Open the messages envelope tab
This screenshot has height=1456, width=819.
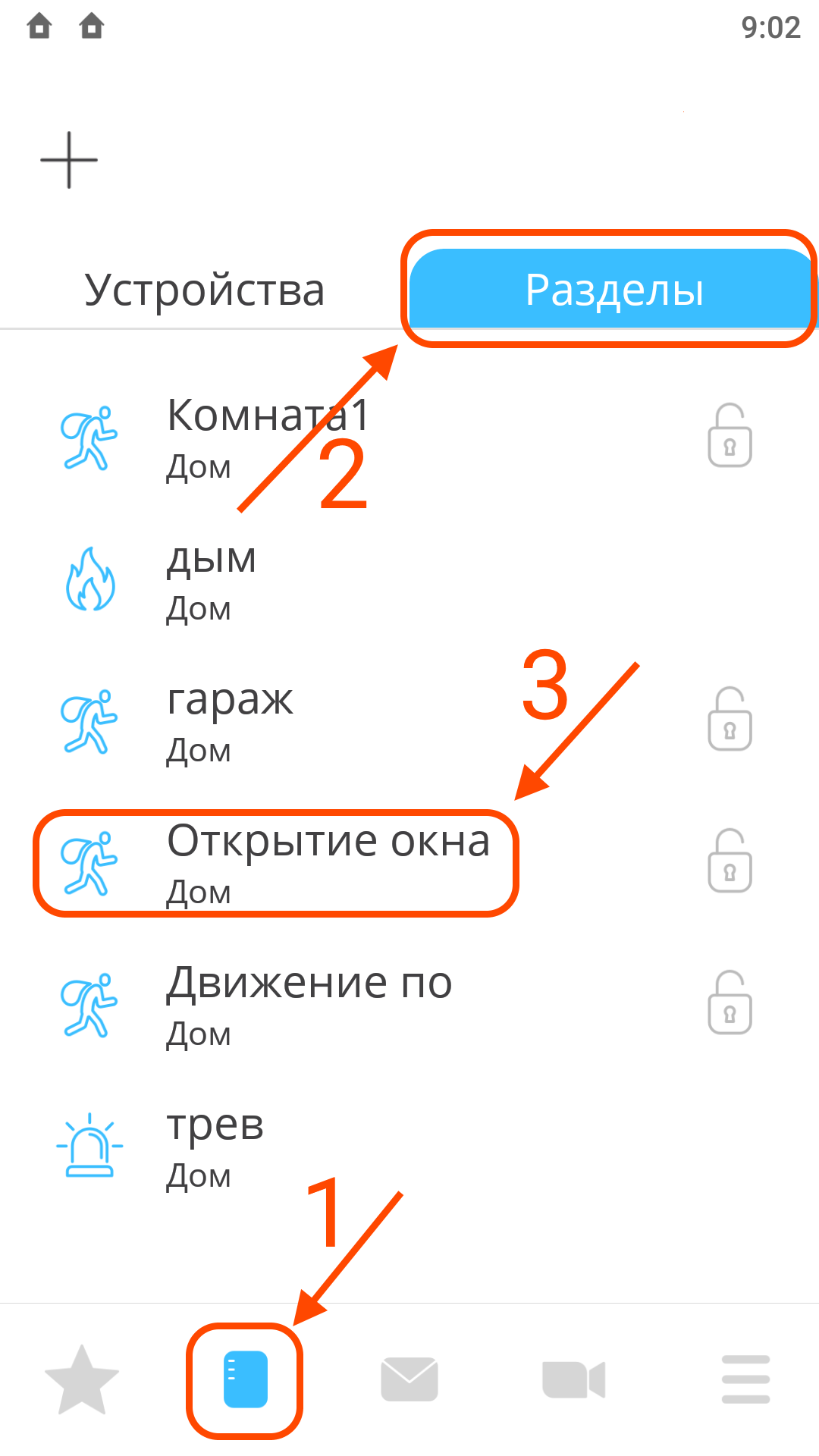[409, 1379]
